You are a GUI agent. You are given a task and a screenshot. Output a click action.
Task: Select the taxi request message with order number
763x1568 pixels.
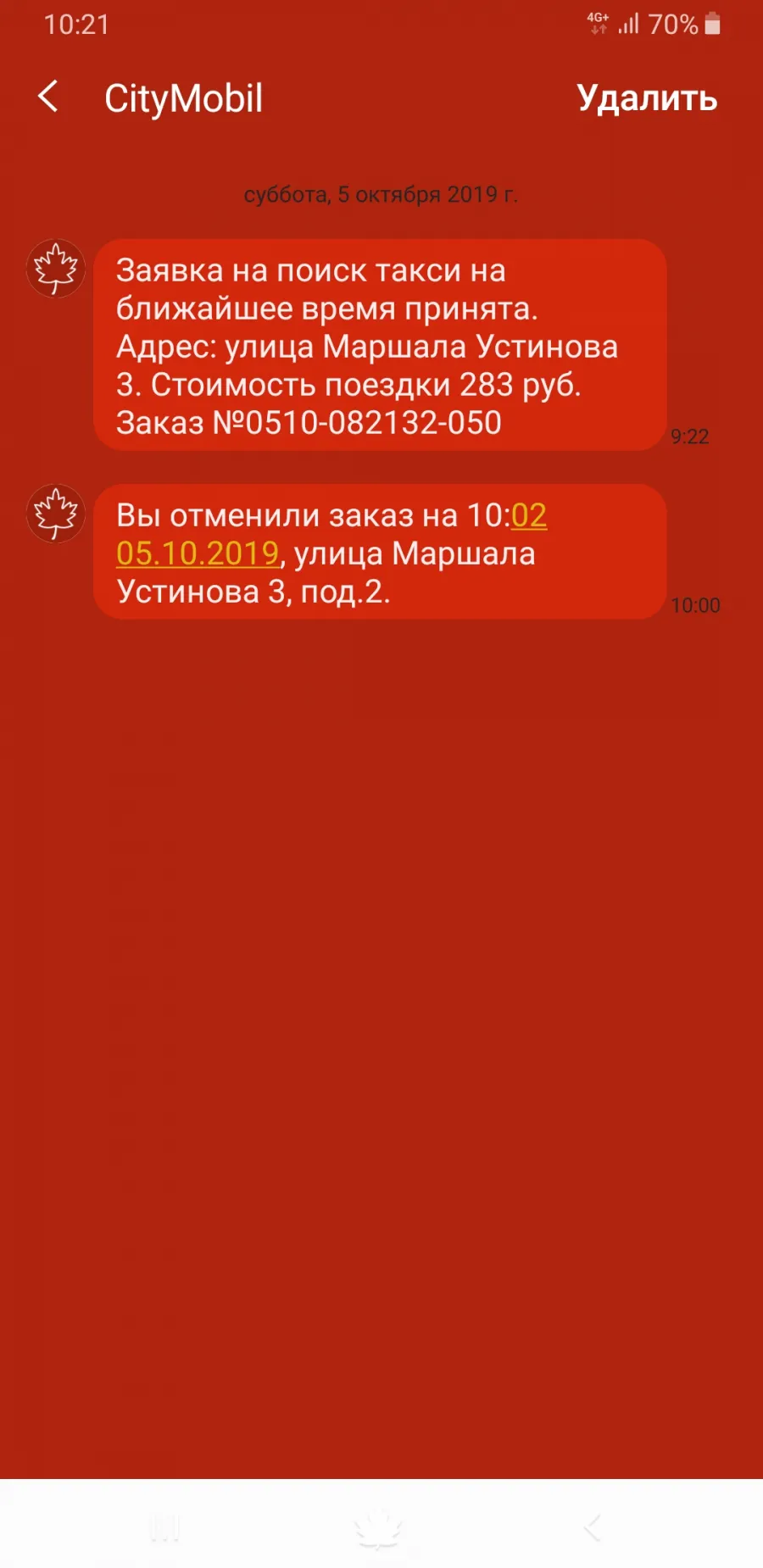(x=380, y=345)
